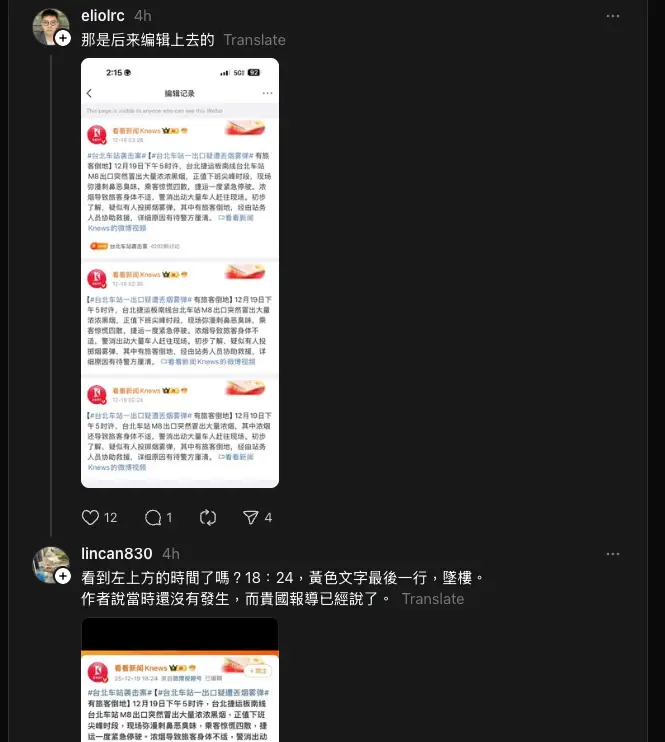This screenshot has width=665, height=742.
Task: Open overflow menu on eliolrc's post
Action: click(613, 16)
